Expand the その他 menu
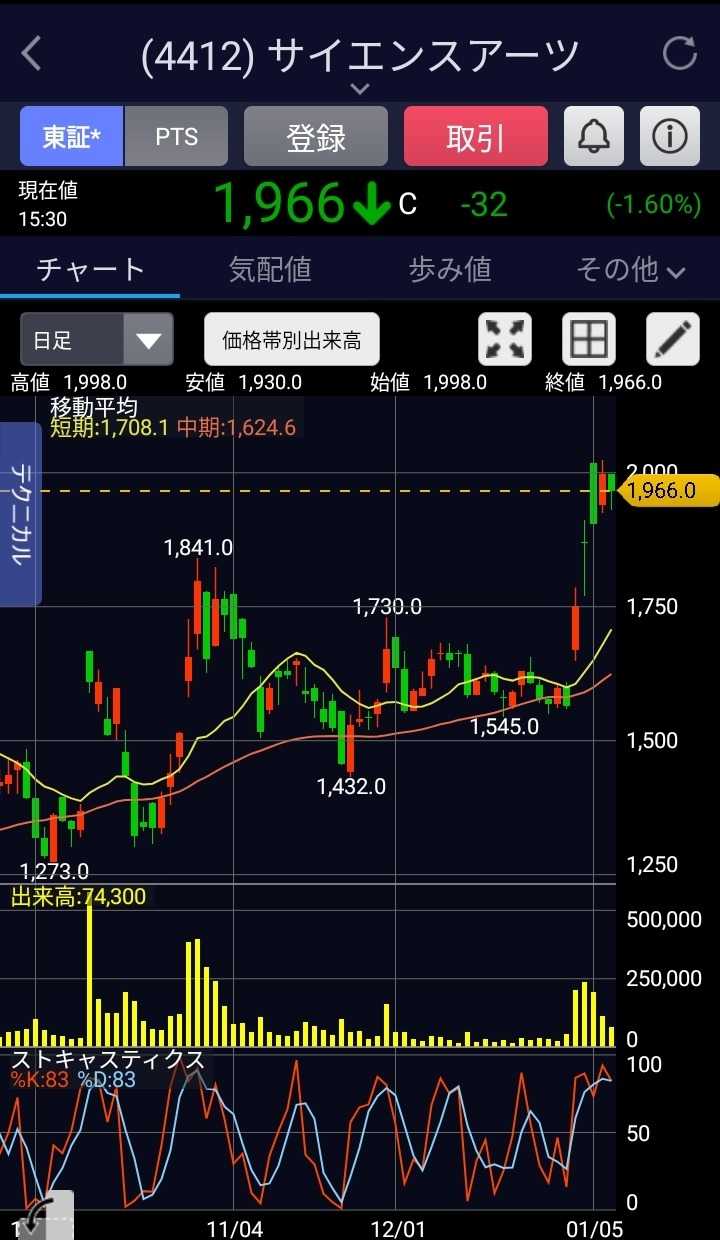Screen dimensions: 720x1240 click(630, 269)
